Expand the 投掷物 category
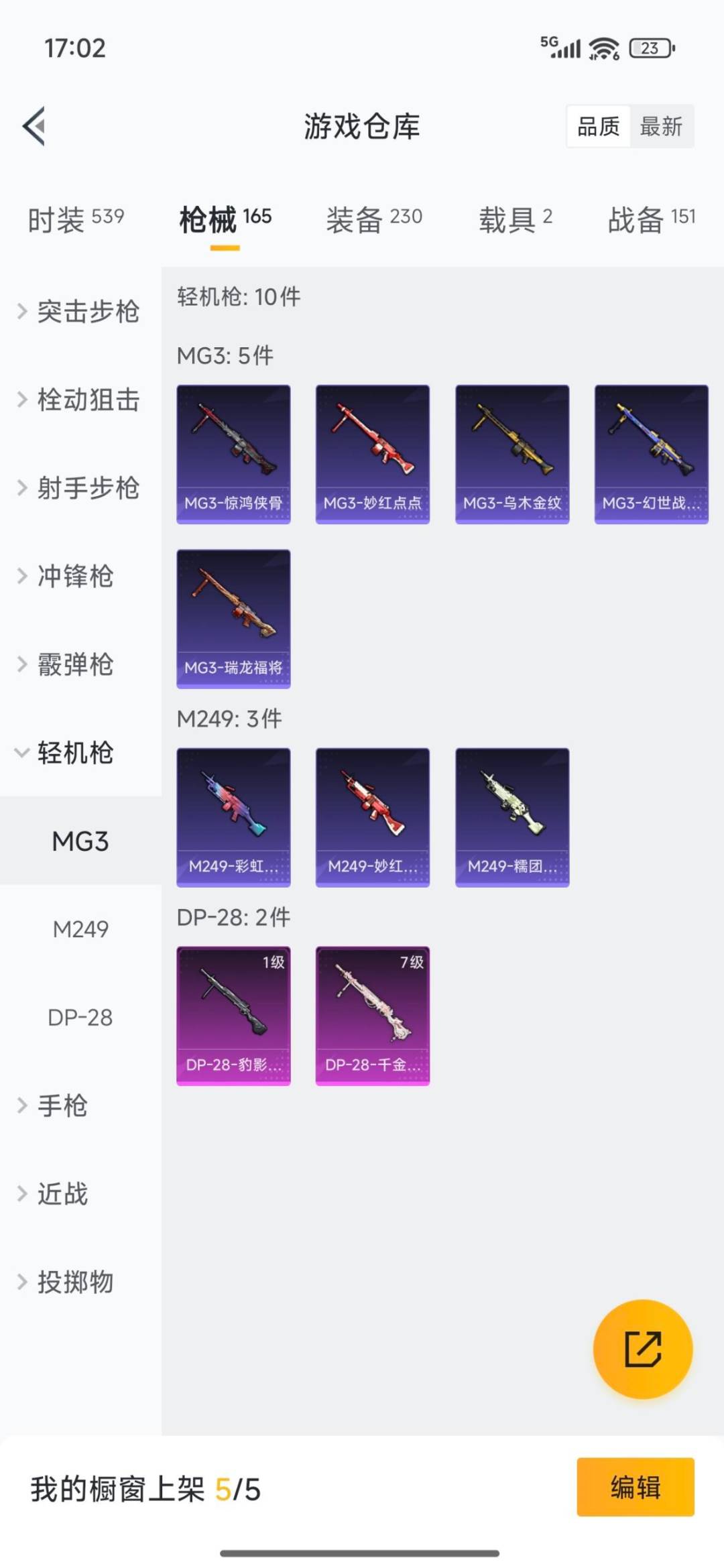This screenshot has width=724, height=1568. coord(75,1283)
